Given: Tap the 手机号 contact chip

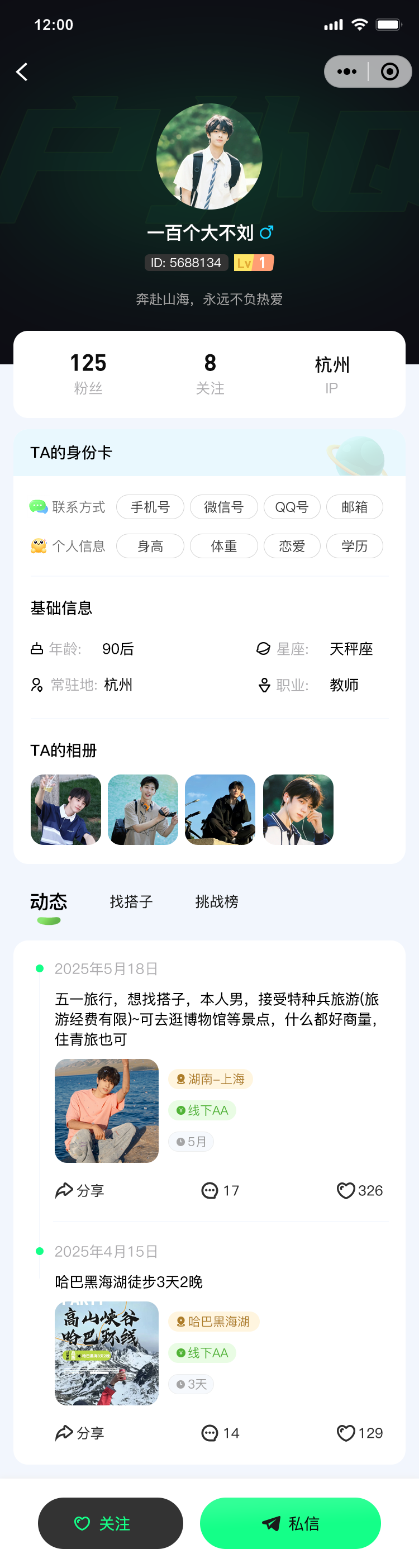Looking at the screenshot, I should tap(150, 507).
